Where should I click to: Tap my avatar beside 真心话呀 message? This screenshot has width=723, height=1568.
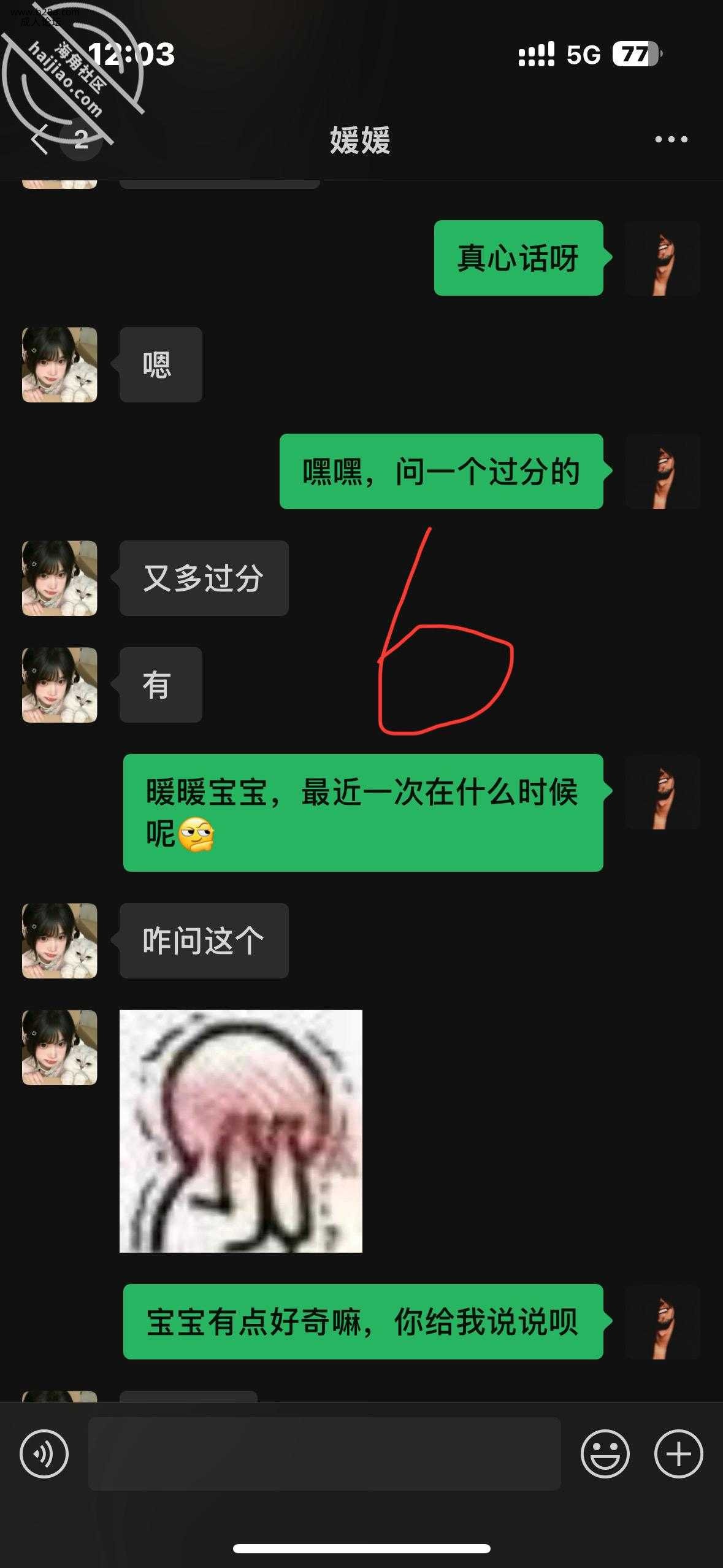pyautogui.click(x=662, y=258)
